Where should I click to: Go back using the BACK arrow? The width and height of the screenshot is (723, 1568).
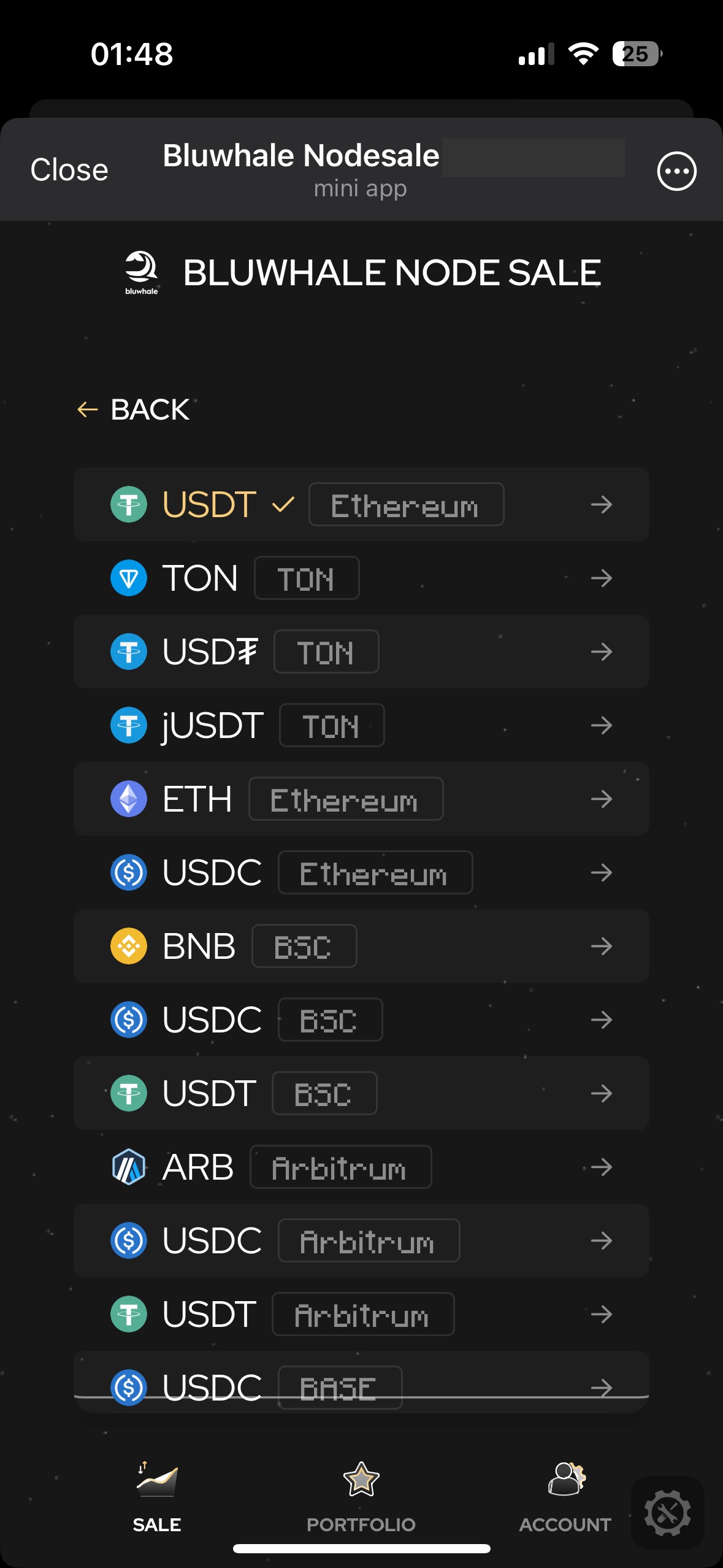tap(134, 409)
